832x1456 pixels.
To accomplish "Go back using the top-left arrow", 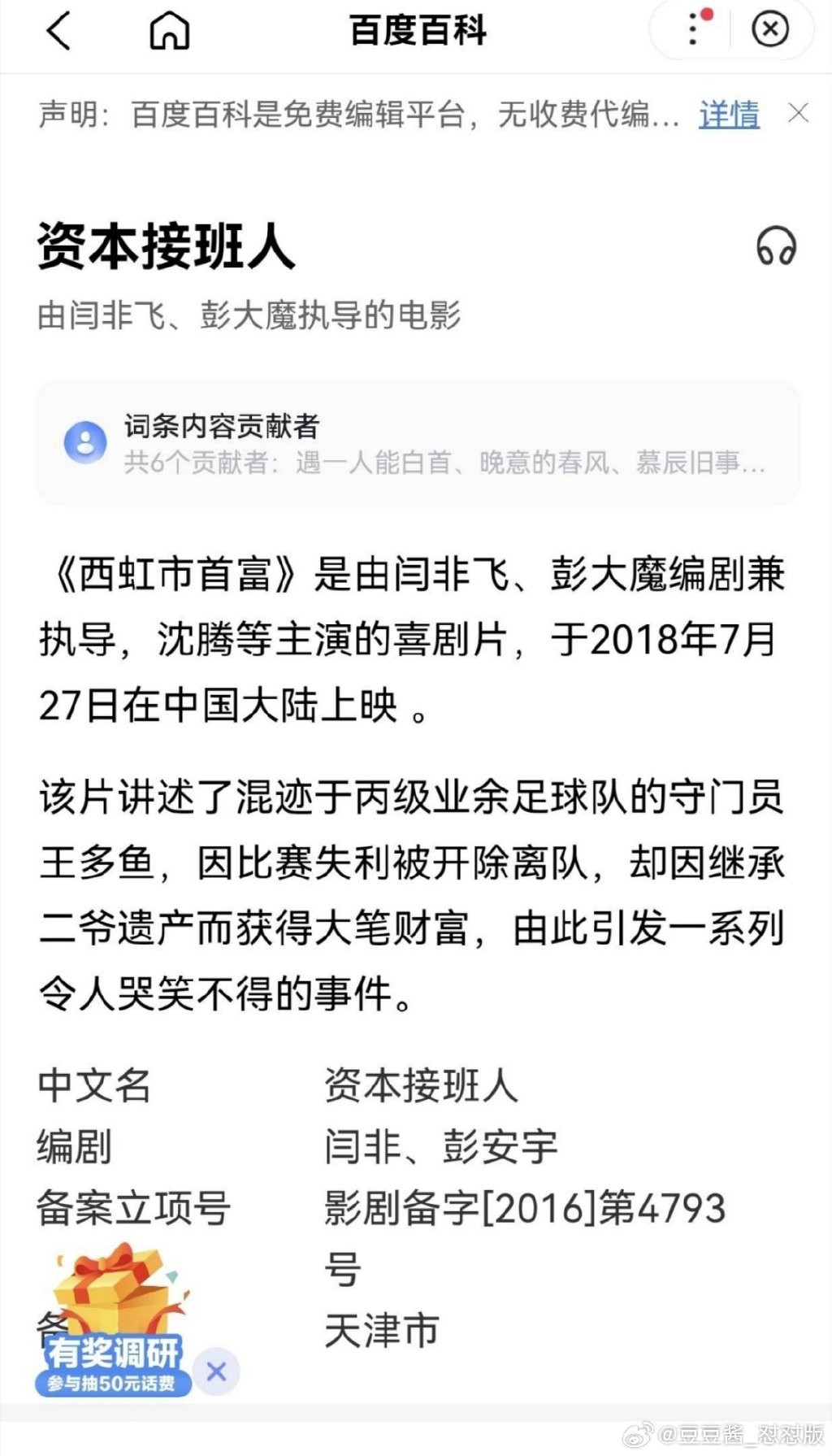I will pos(58,31).
